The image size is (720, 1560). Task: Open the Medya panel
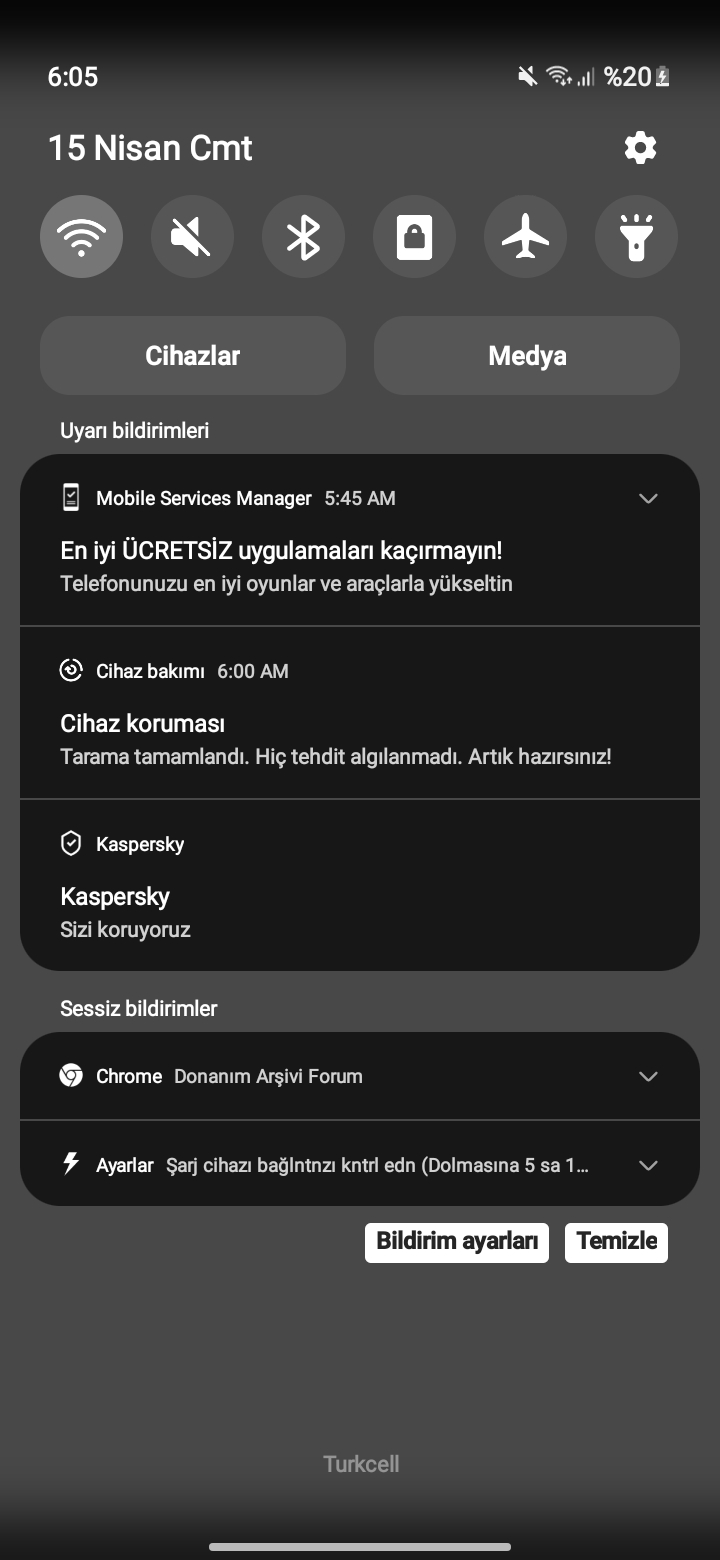coord(527,356)
